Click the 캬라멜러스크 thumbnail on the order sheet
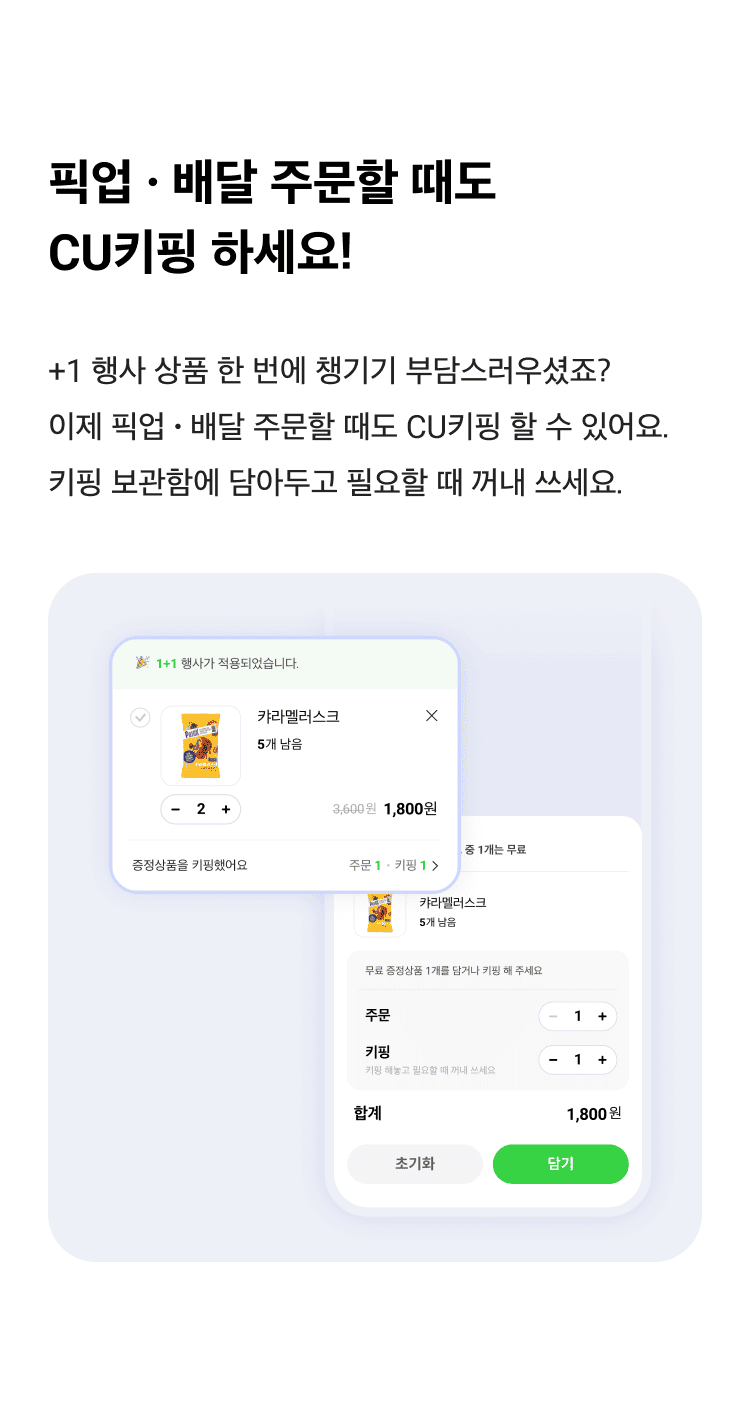750x1422 pixels. click(x=380, y=913)
